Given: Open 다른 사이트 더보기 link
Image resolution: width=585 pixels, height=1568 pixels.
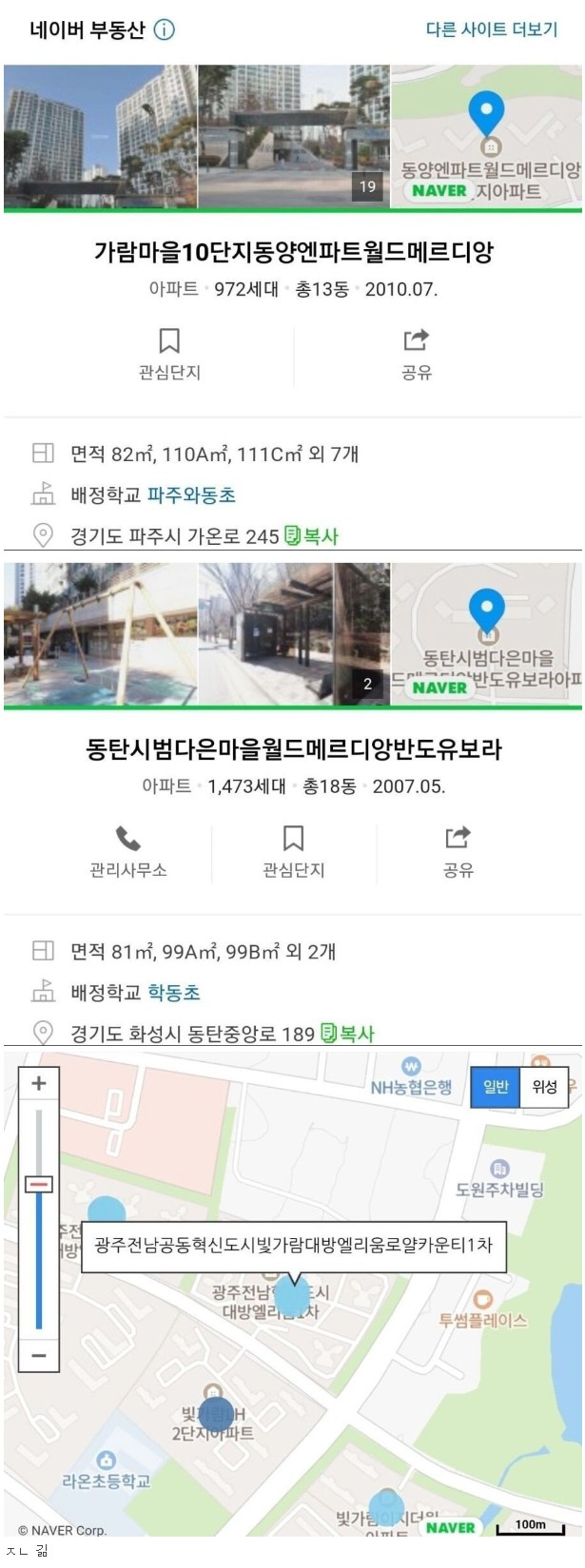Looking at the screenshot, I should [x=491, y=29].
